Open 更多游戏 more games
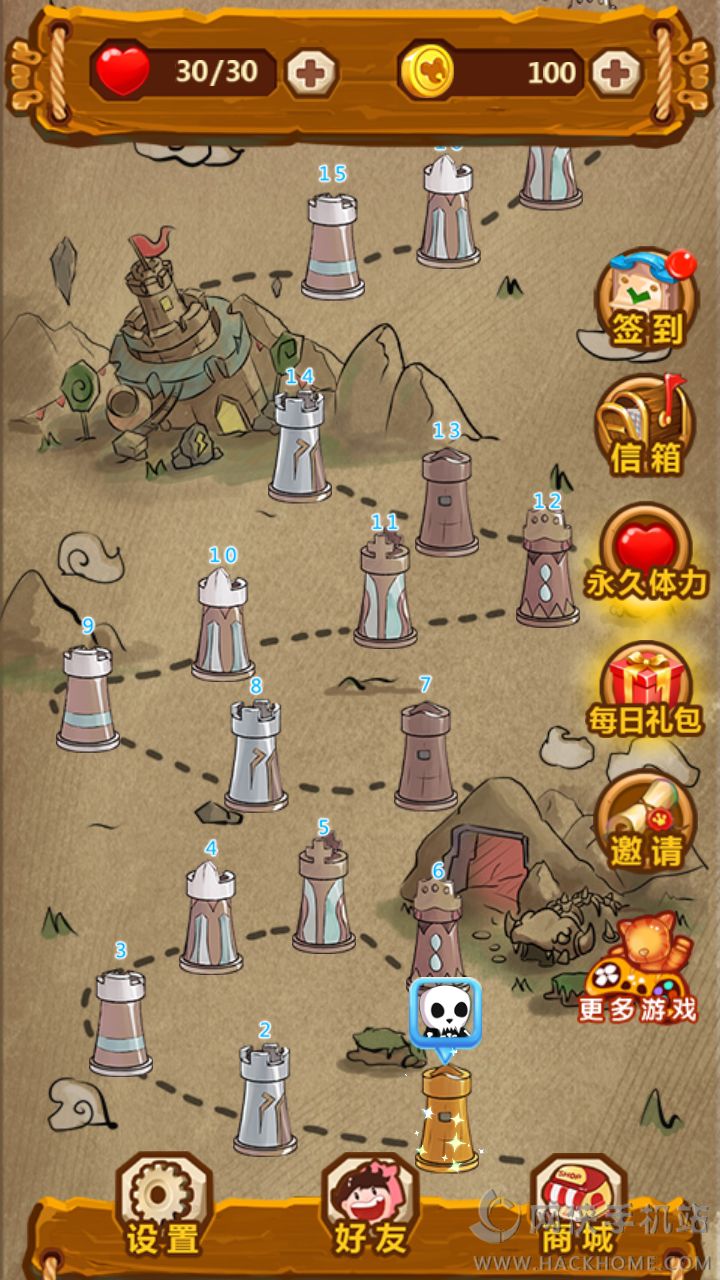 [640, 970]
